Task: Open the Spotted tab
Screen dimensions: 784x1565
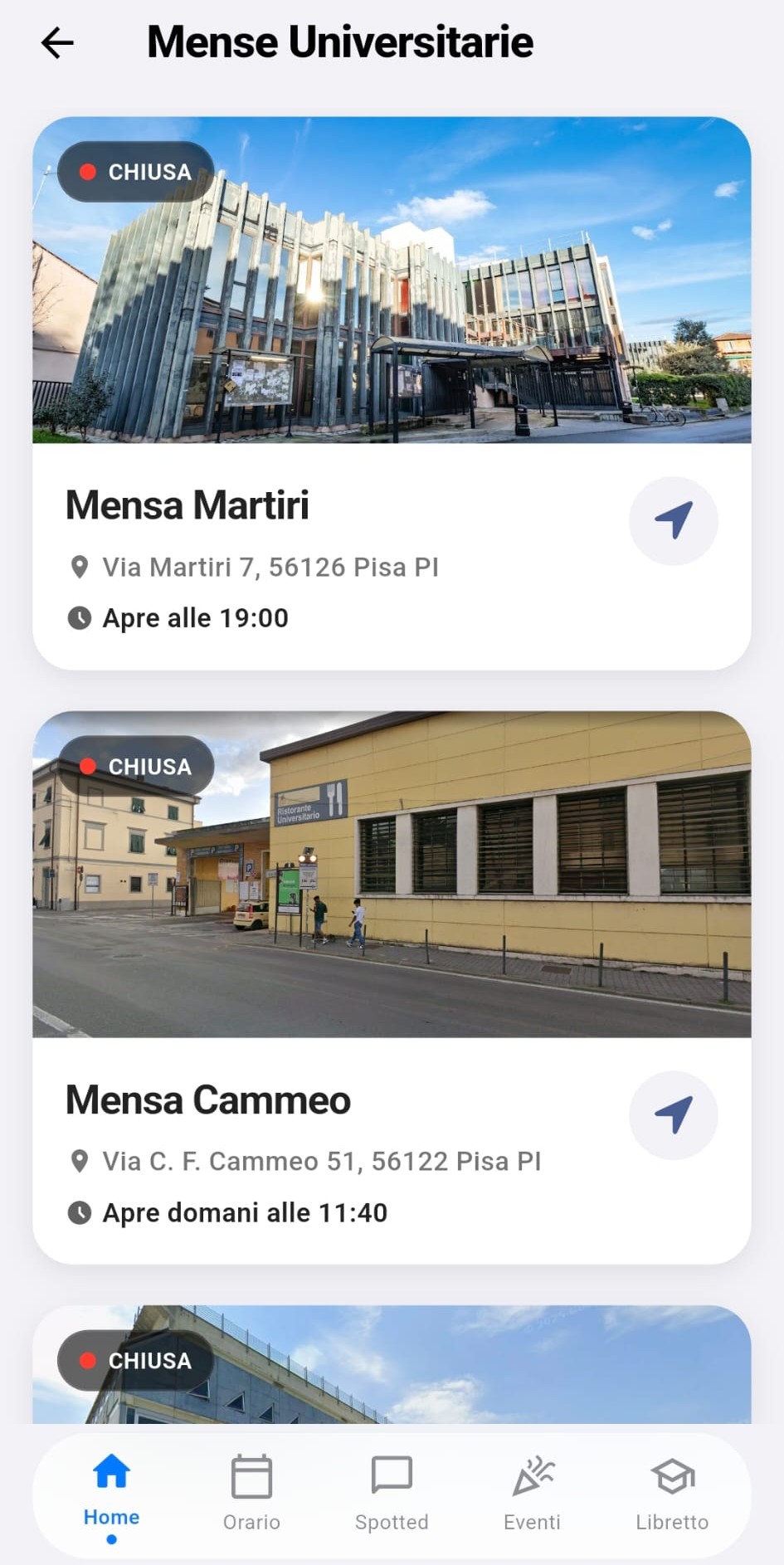Action: [x=392, y=1495]
